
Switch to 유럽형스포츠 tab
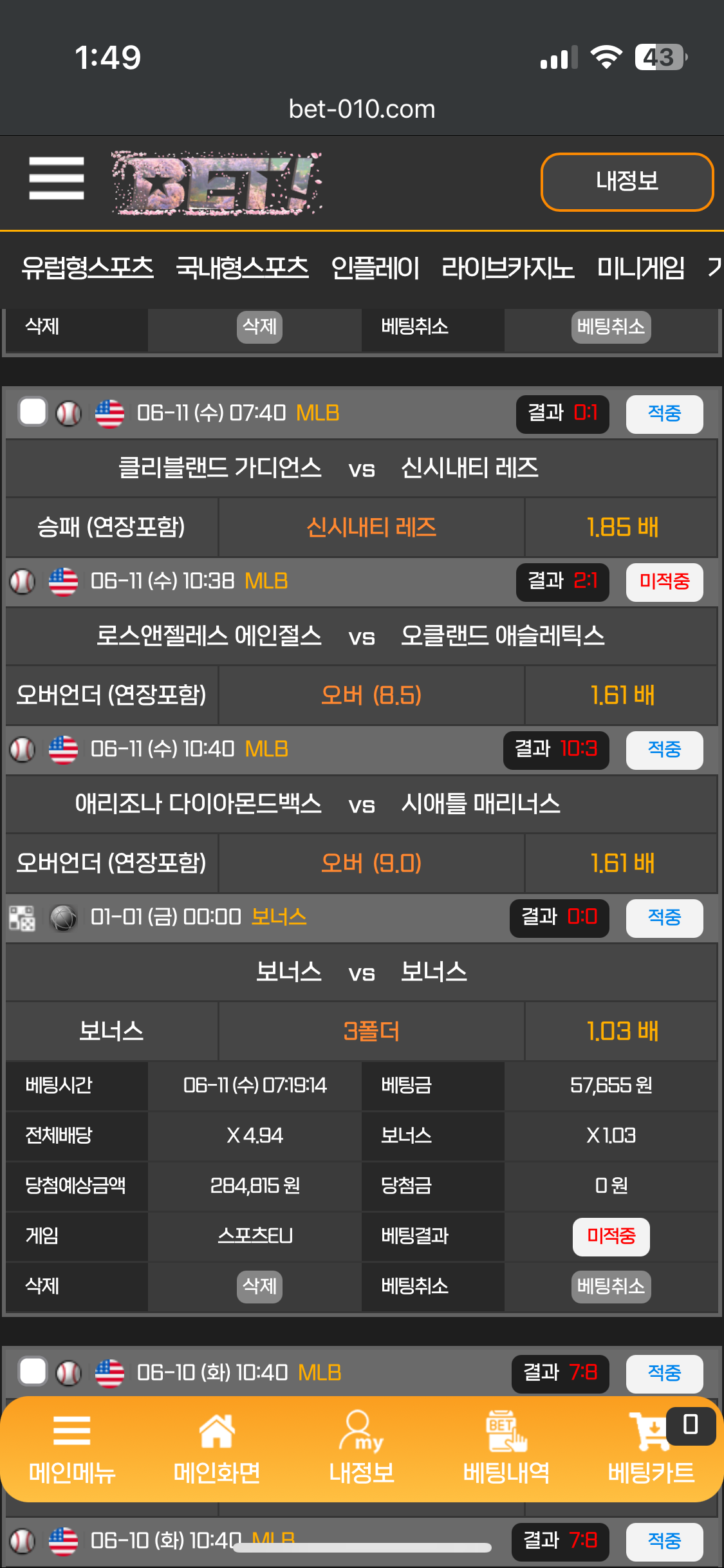coord(88,267)
